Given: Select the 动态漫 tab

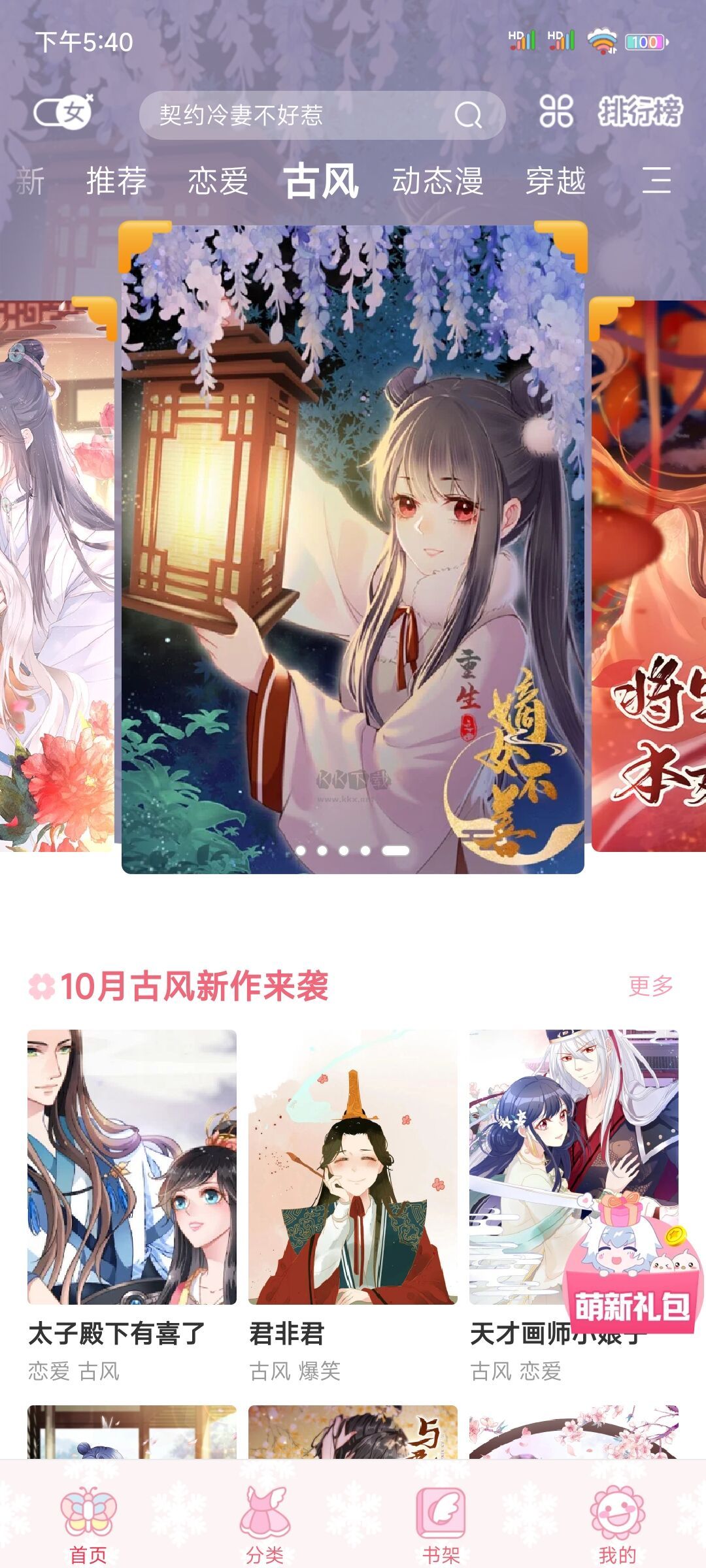Looking at the screenshot, I should pyautogui.click(x=437, y=181).
